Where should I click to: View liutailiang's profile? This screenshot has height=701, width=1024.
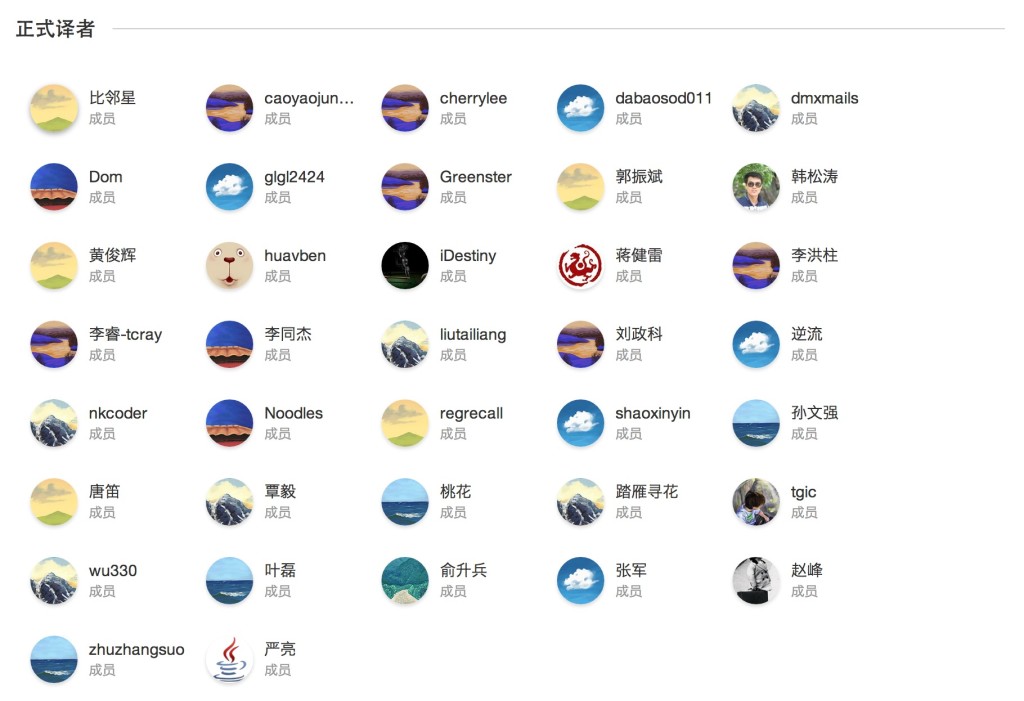[472, 335]
